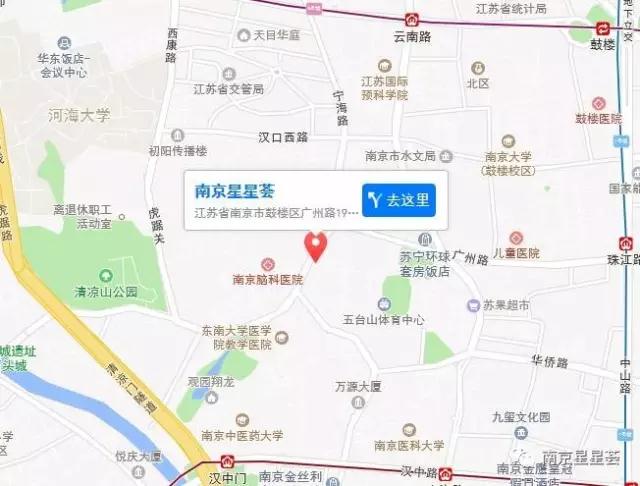Tap the 云南路 metro station icon
The width and height of the screenshot is (640, 486).
(x=412, y=20)
